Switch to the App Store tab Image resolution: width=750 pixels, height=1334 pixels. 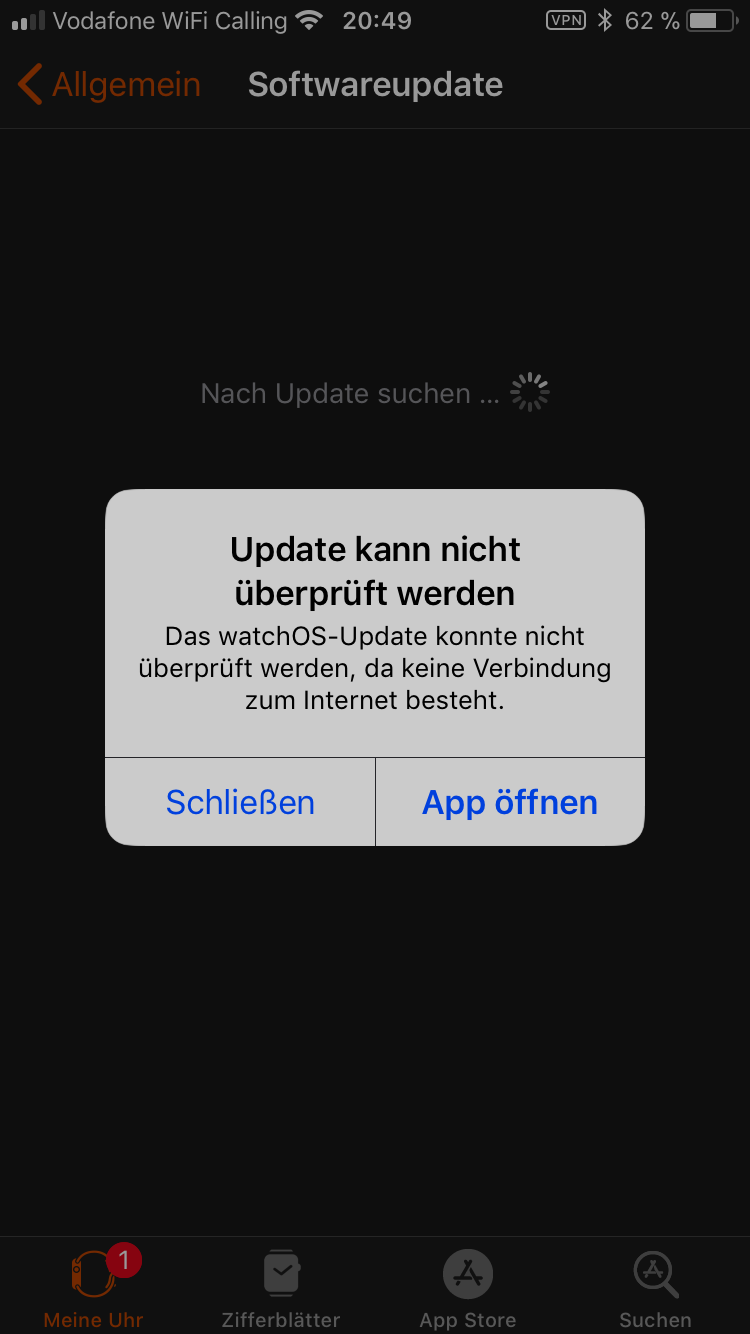[468, 1288]
